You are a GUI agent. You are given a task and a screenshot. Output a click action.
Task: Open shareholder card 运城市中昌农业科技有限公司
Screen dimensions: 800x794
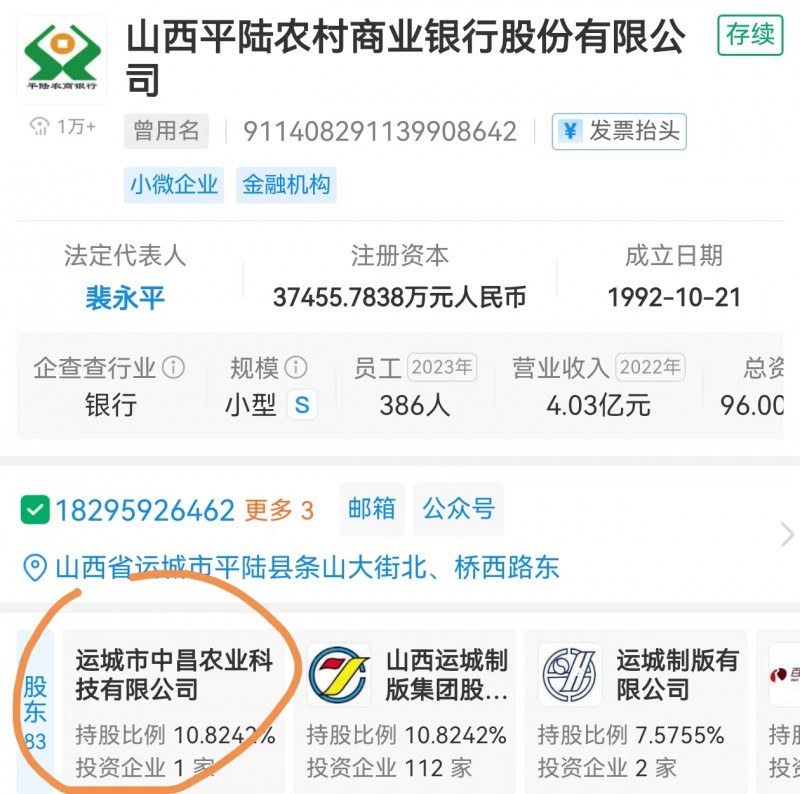175,710
